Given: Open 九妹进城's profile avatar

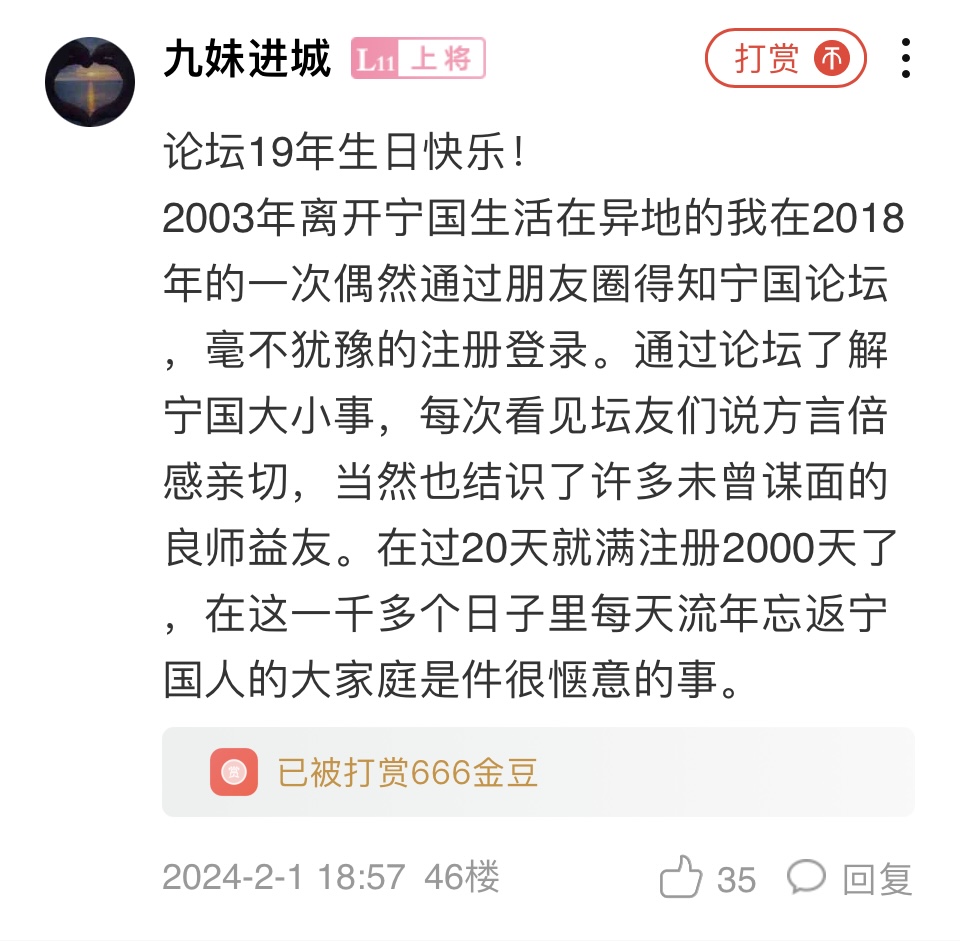Looking at the screenshot, I should tap(90, 82).
